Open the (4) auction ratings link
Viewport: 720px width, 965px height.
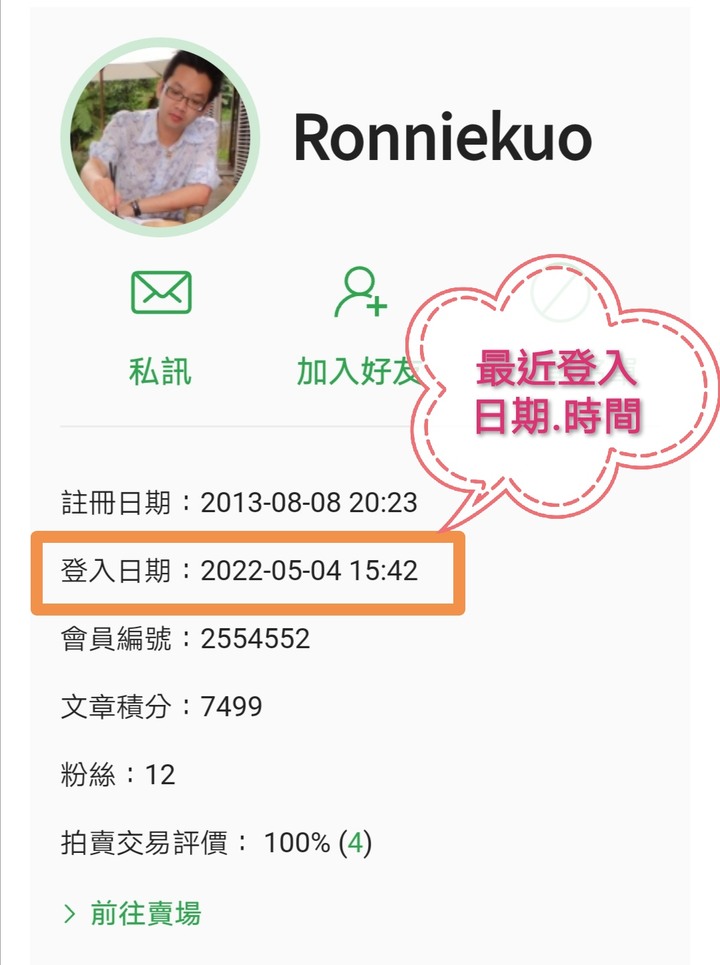pyautogui.click(x=355, y=843)
